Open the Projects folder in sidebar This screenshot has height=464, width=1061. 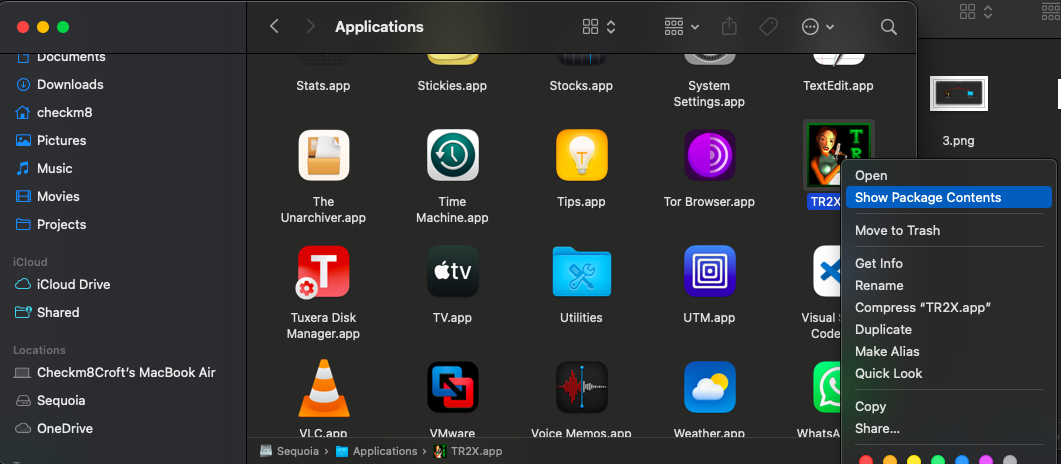click(61, 224)
